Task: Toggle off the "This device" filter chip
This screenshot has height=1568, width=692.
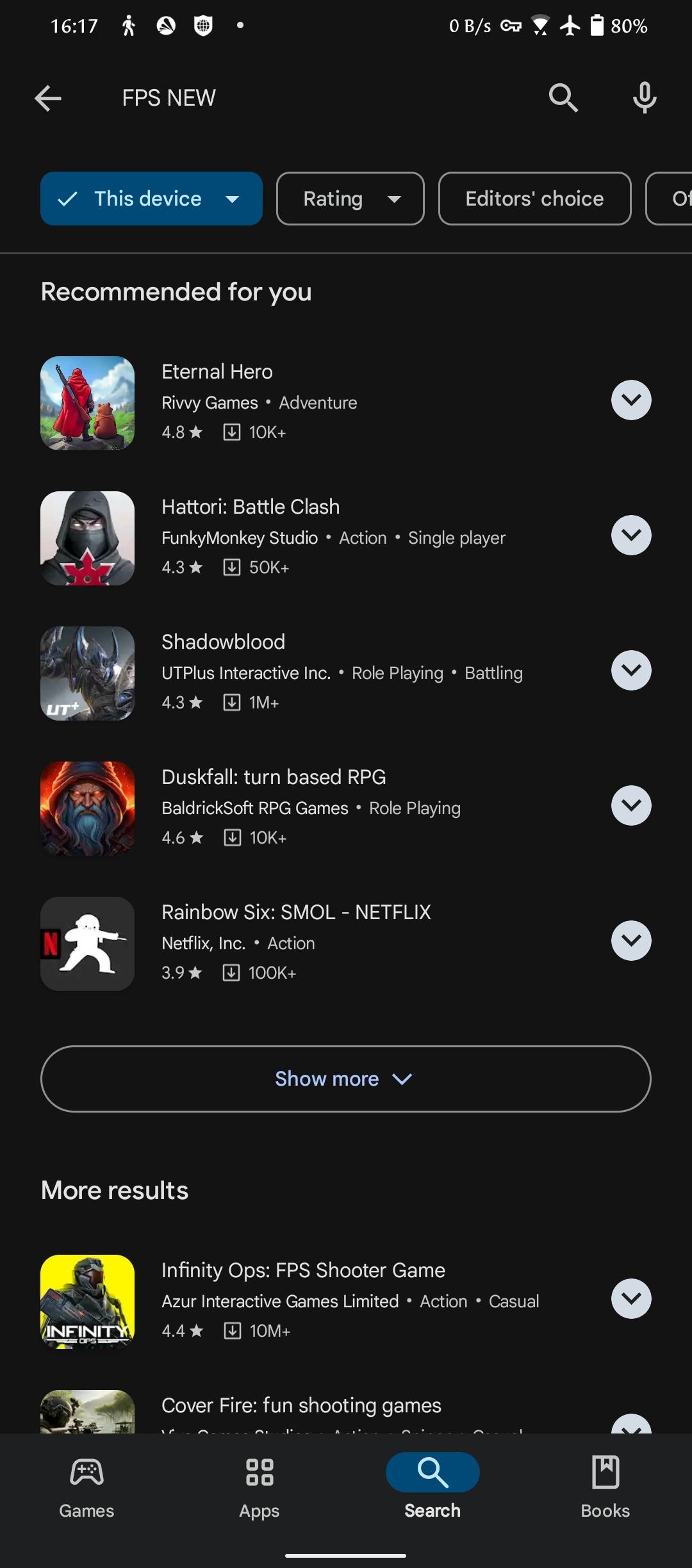Action: point(151,199)
